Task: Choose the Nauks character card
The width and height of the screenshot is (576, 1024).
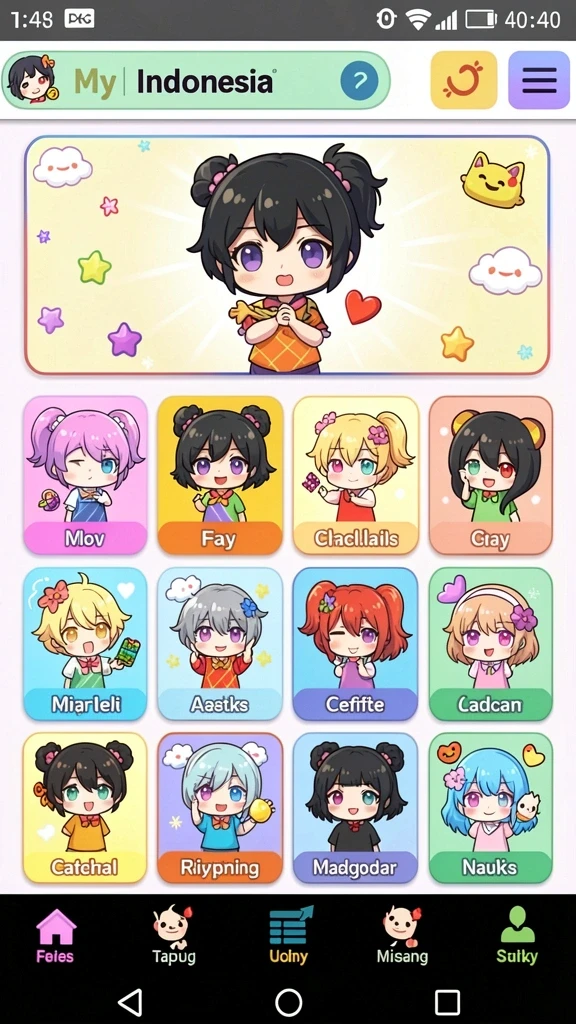Action: 490,808
